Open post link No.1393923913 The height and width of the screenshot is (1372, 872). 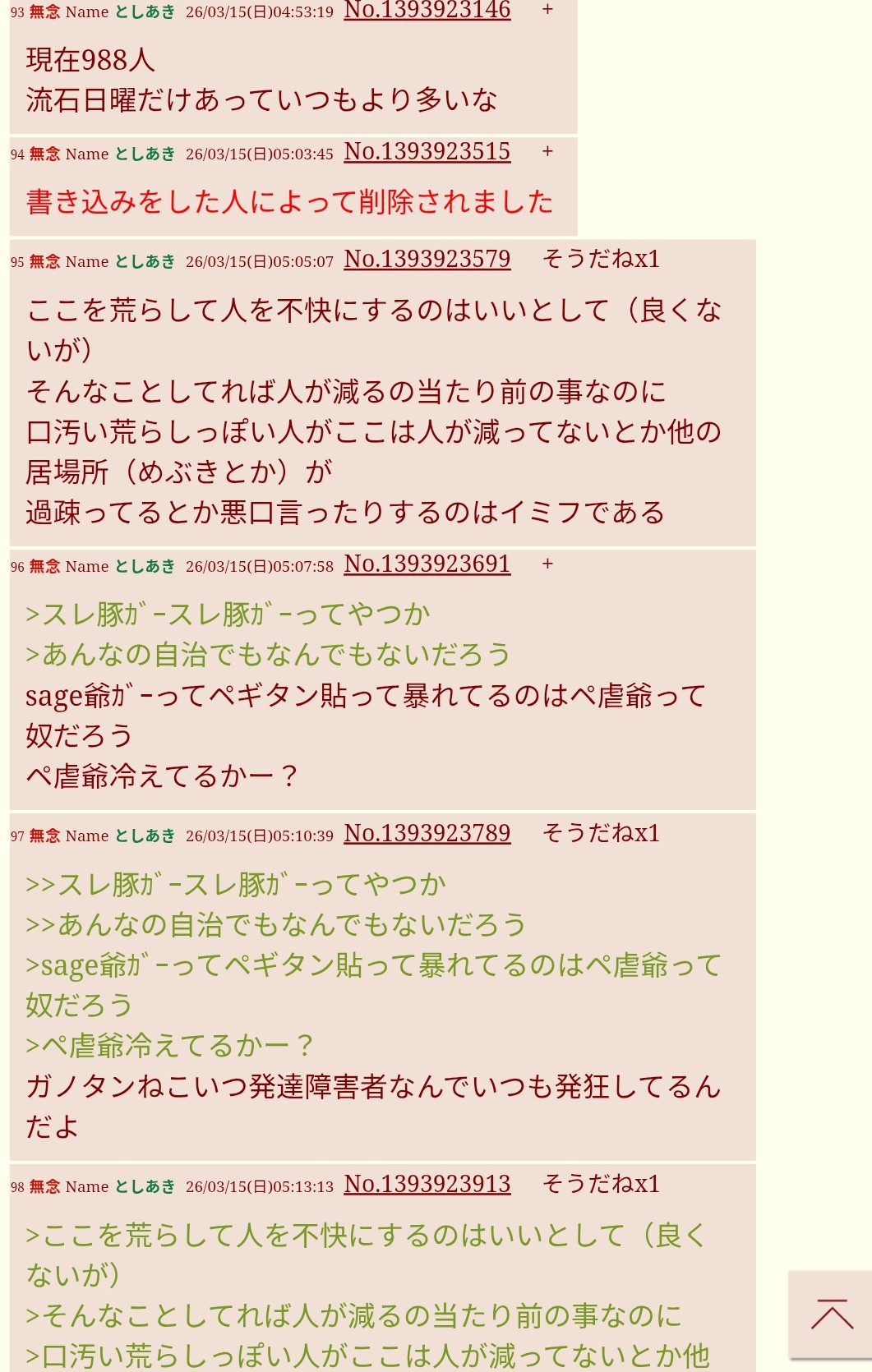click(x=427, y=1185)
